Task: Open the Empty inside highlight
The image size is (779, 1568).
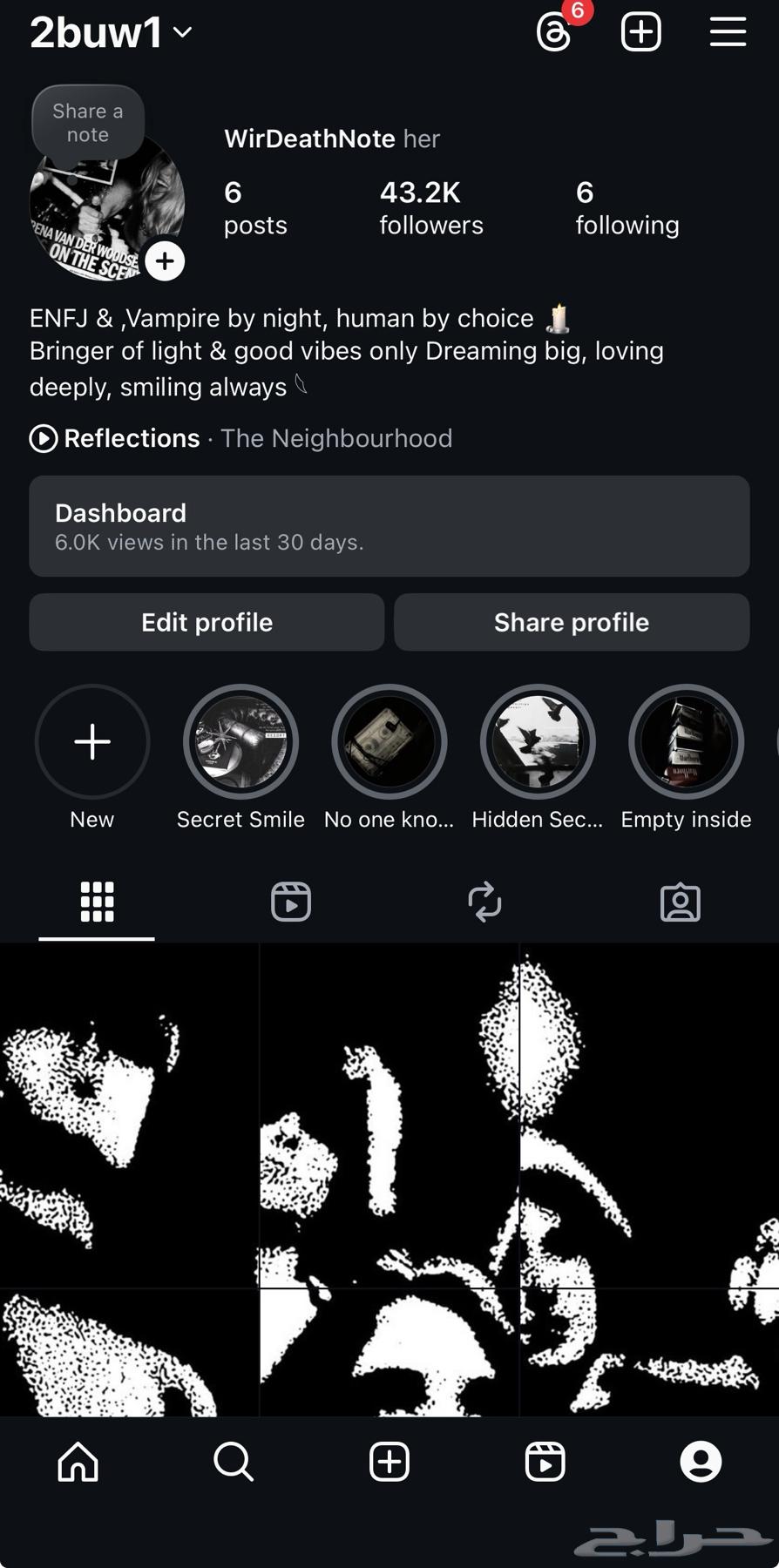Action: tap(686, 742)
